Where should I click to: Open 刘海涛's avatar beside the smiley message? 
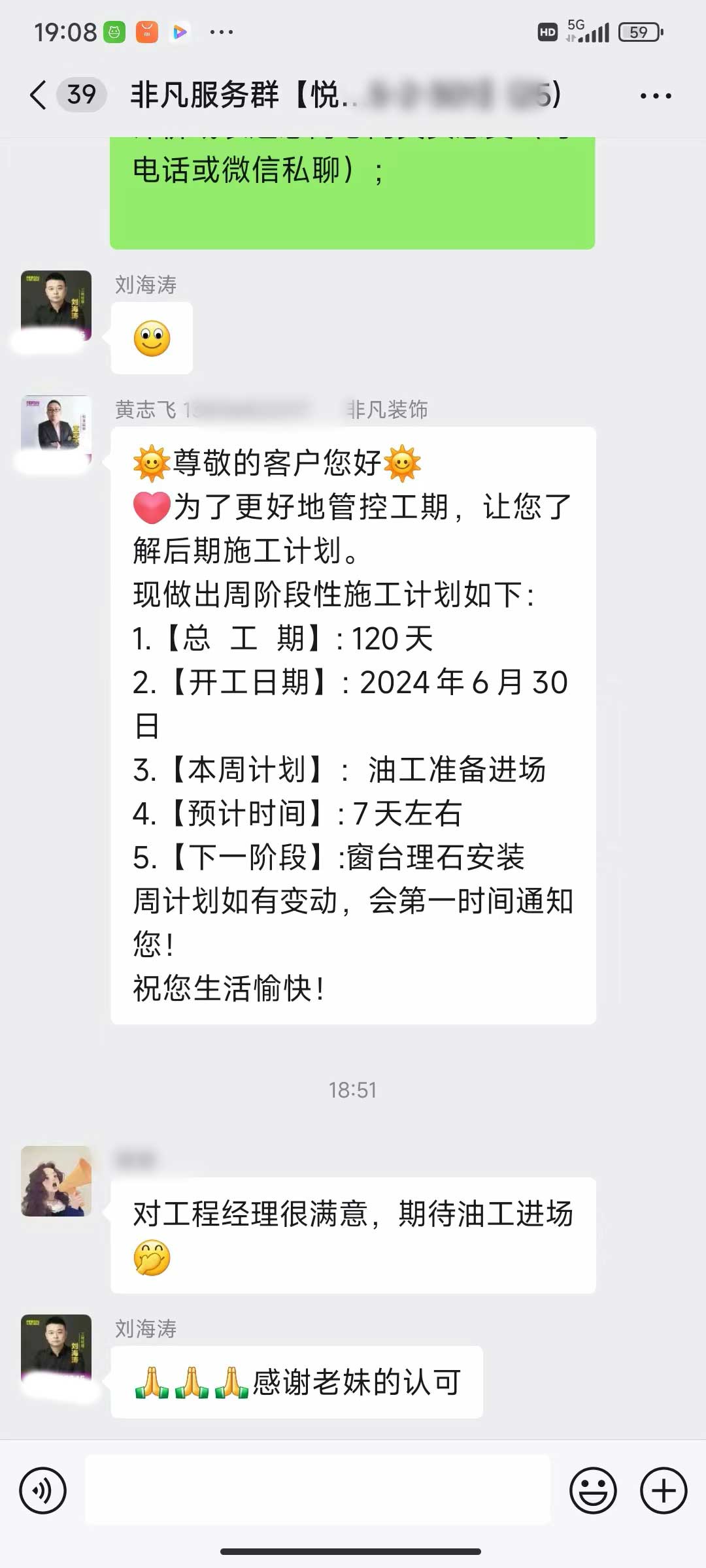coord(56,305)
